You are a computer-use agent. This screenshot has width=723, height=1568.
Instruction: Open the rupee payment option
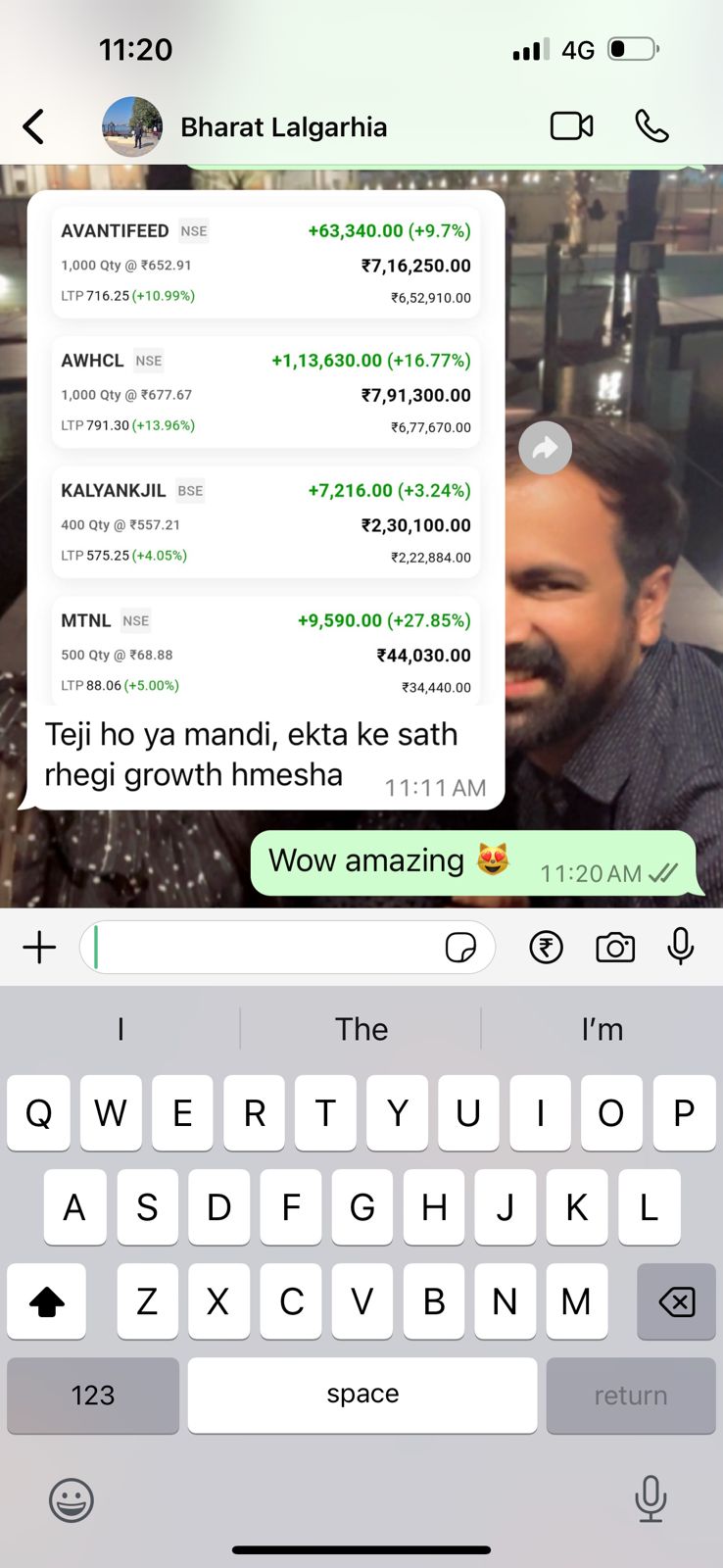(546, 948)
